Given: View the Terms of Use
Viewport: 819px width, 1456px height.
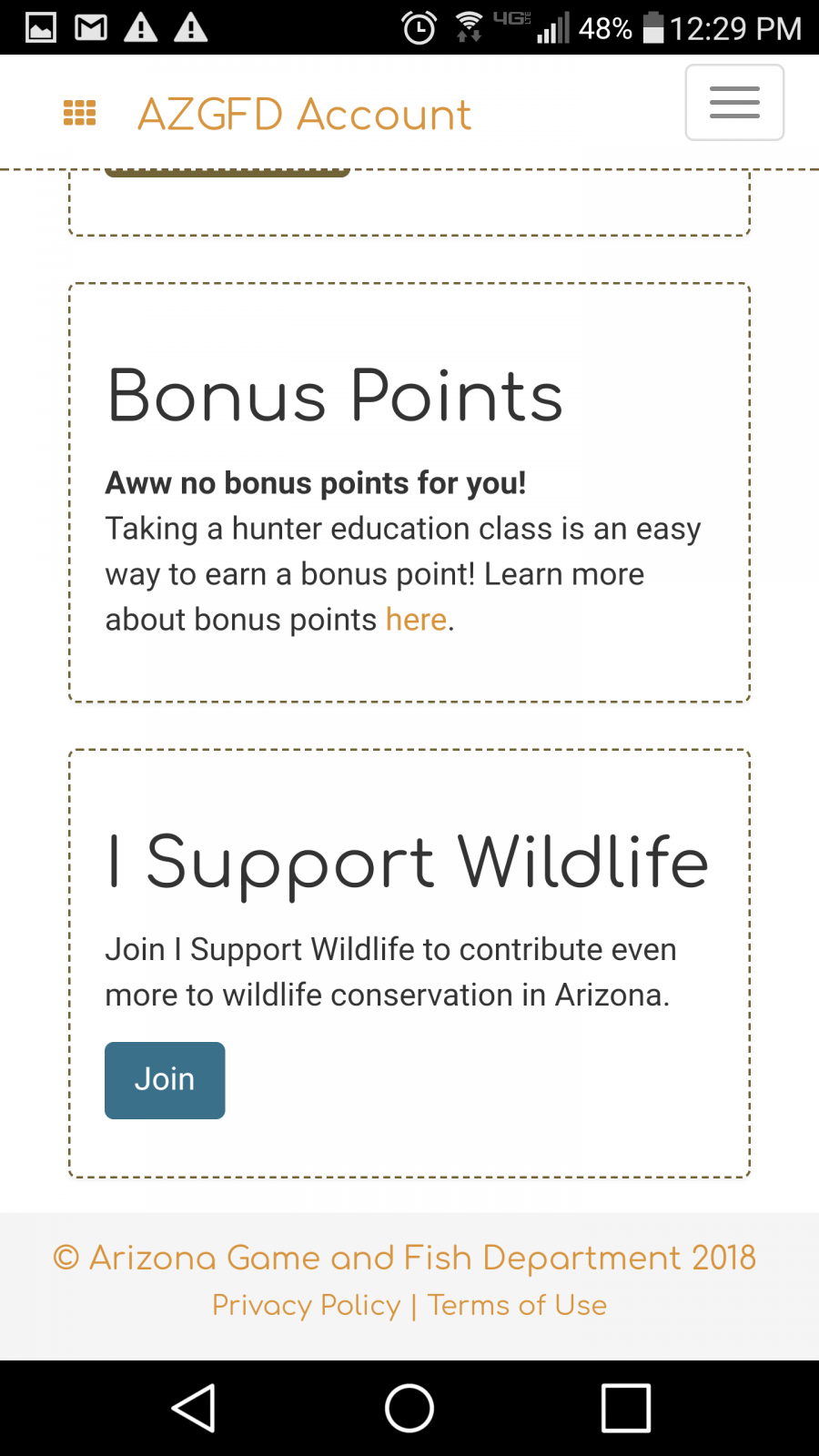Looking at the screenshot, I should pos(517,1305).
